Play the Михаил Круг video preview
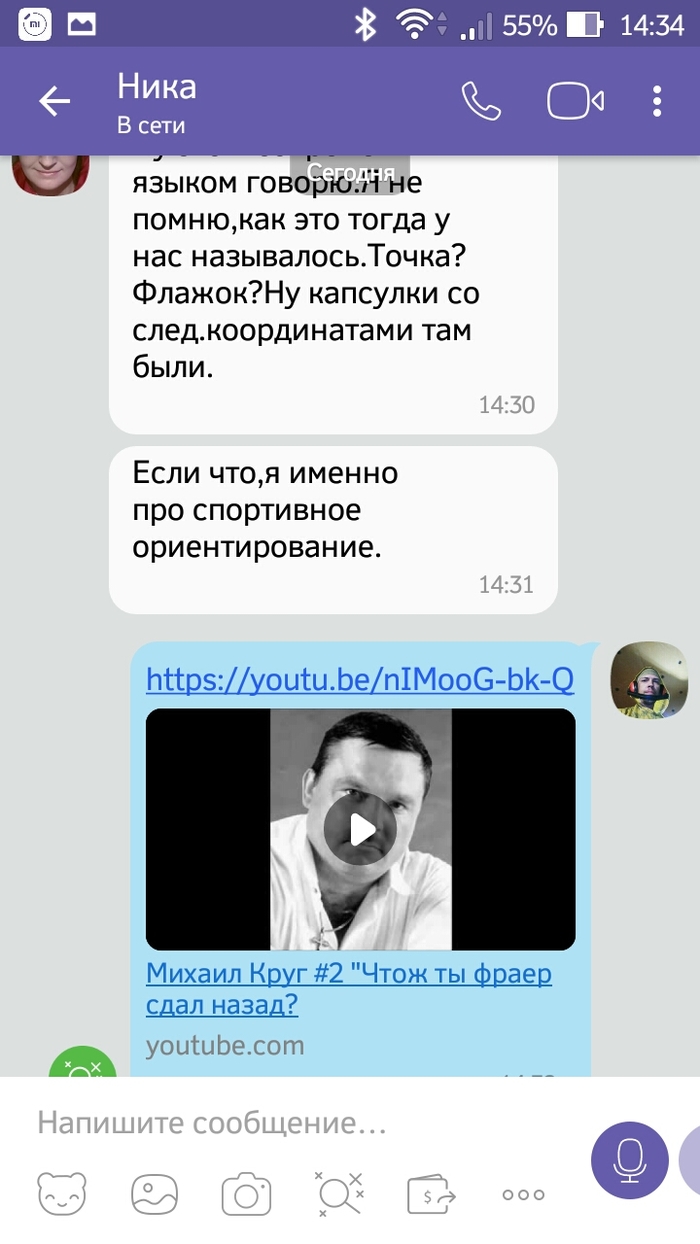Viewport: 700px width, 1244px height. pos(361,829)
